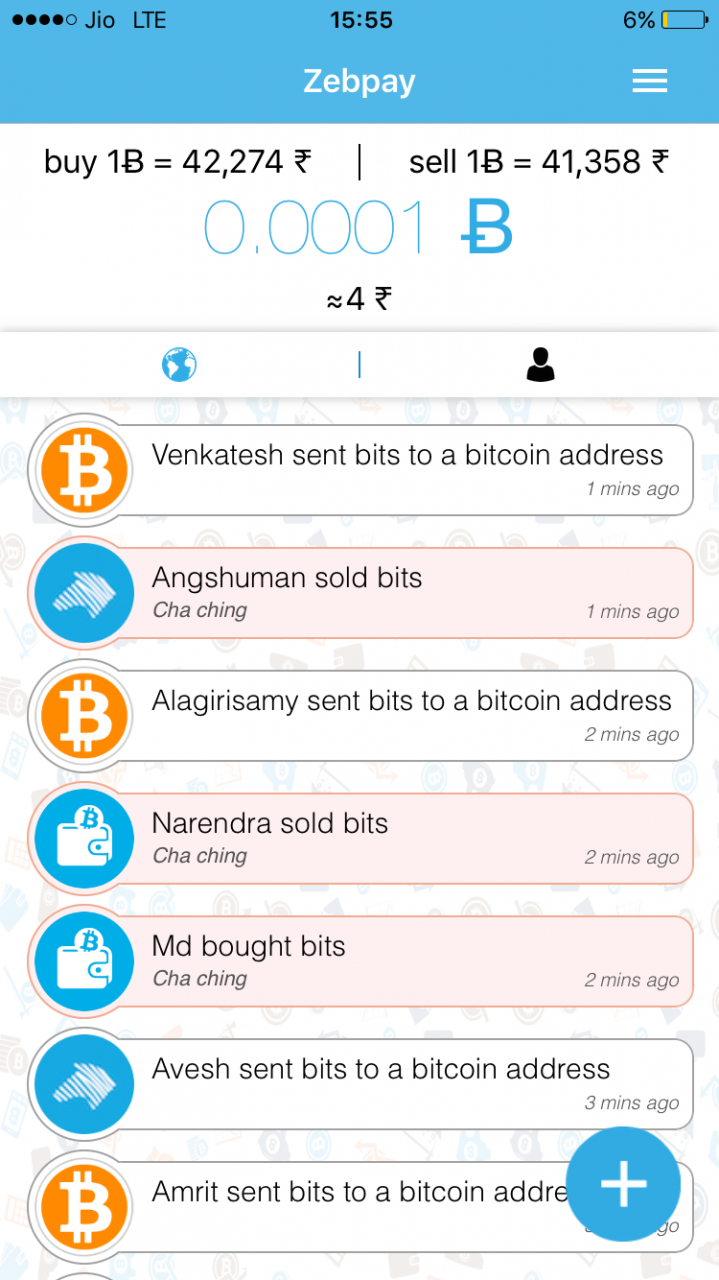Switch to the personal activity tab
This screenshot has height=1280, width=719.
pos(540,365)
